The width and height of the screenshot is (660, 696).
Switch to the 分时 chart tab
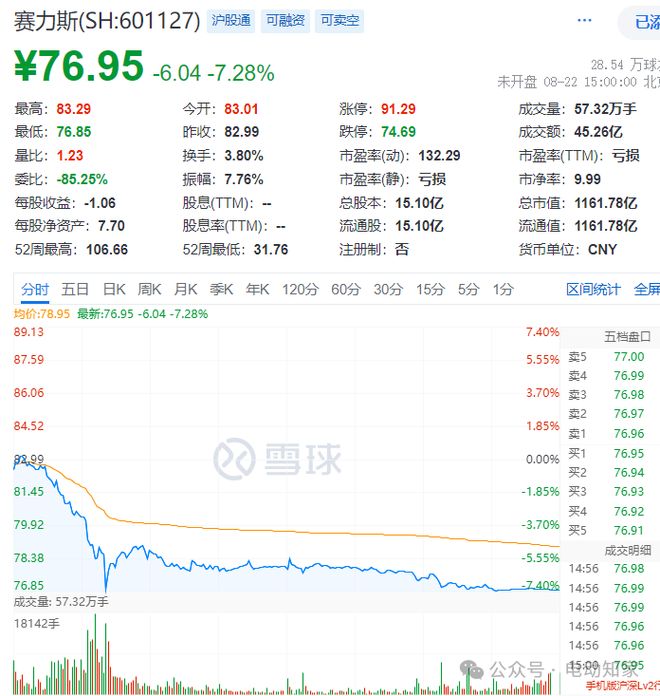[x=35, y=289]
